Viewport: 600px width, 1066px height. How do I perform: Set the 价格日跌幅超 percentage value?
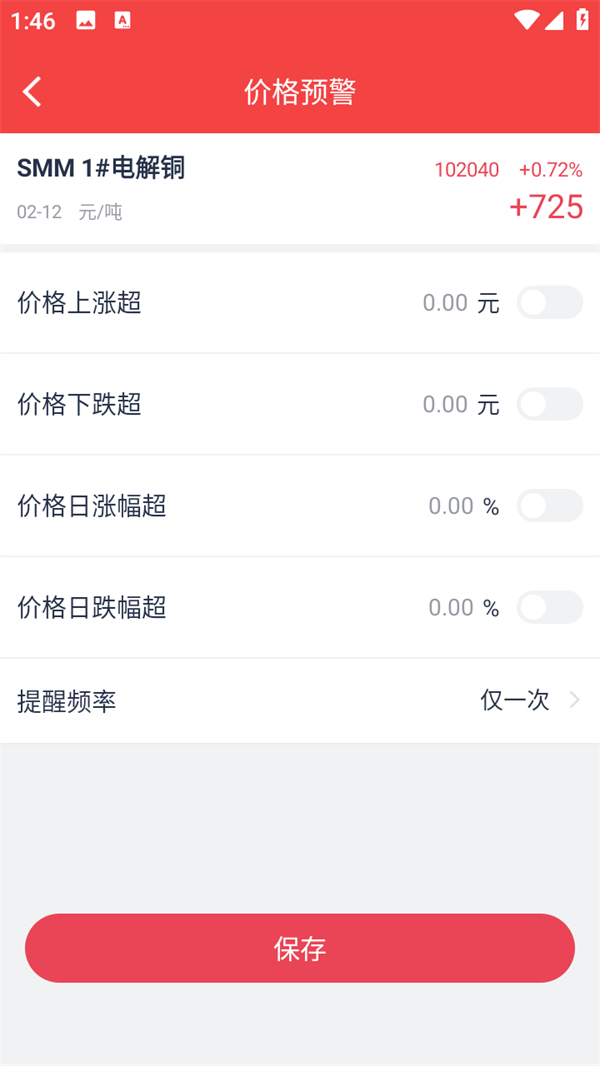(x=451, y=607)
